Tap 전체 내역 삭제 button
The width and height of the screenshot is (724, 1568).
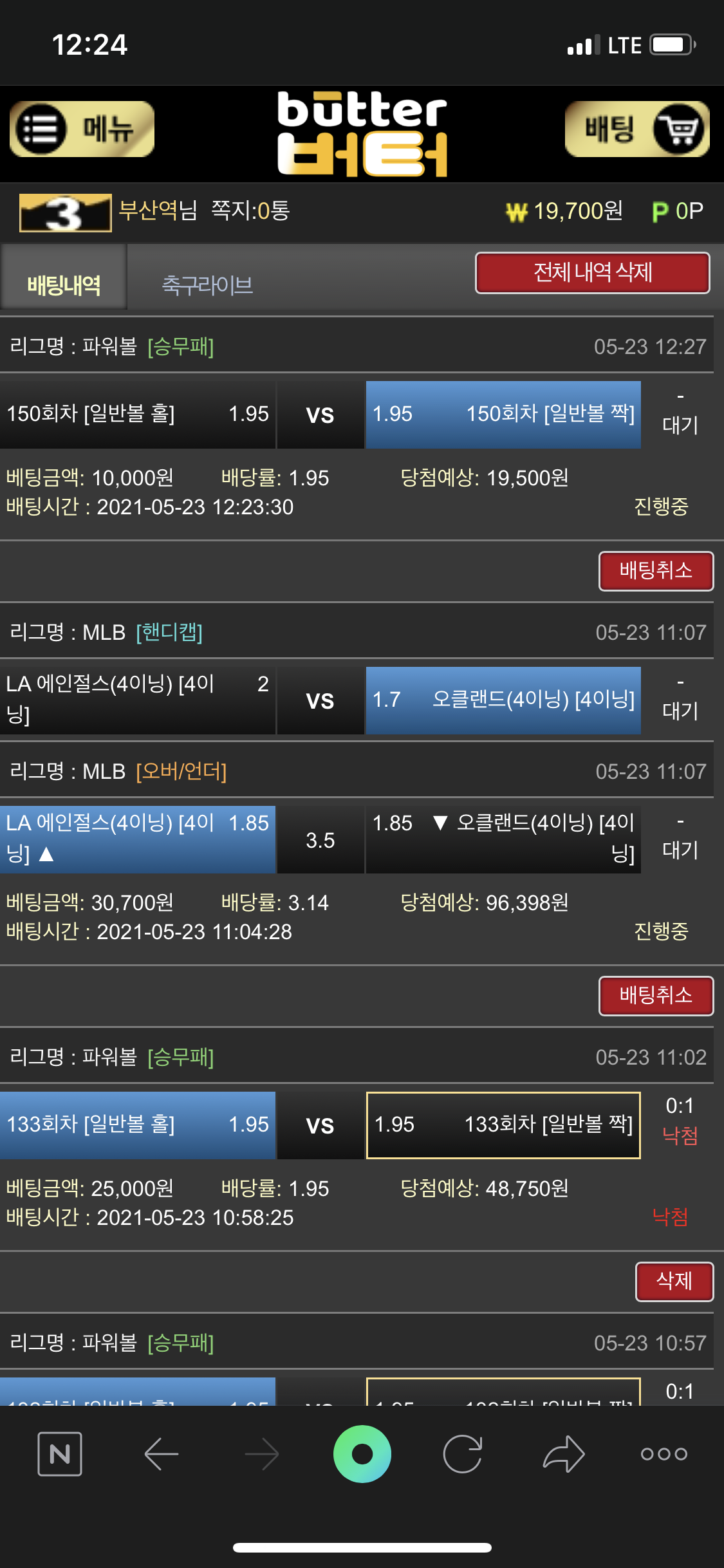coord(592,273)
